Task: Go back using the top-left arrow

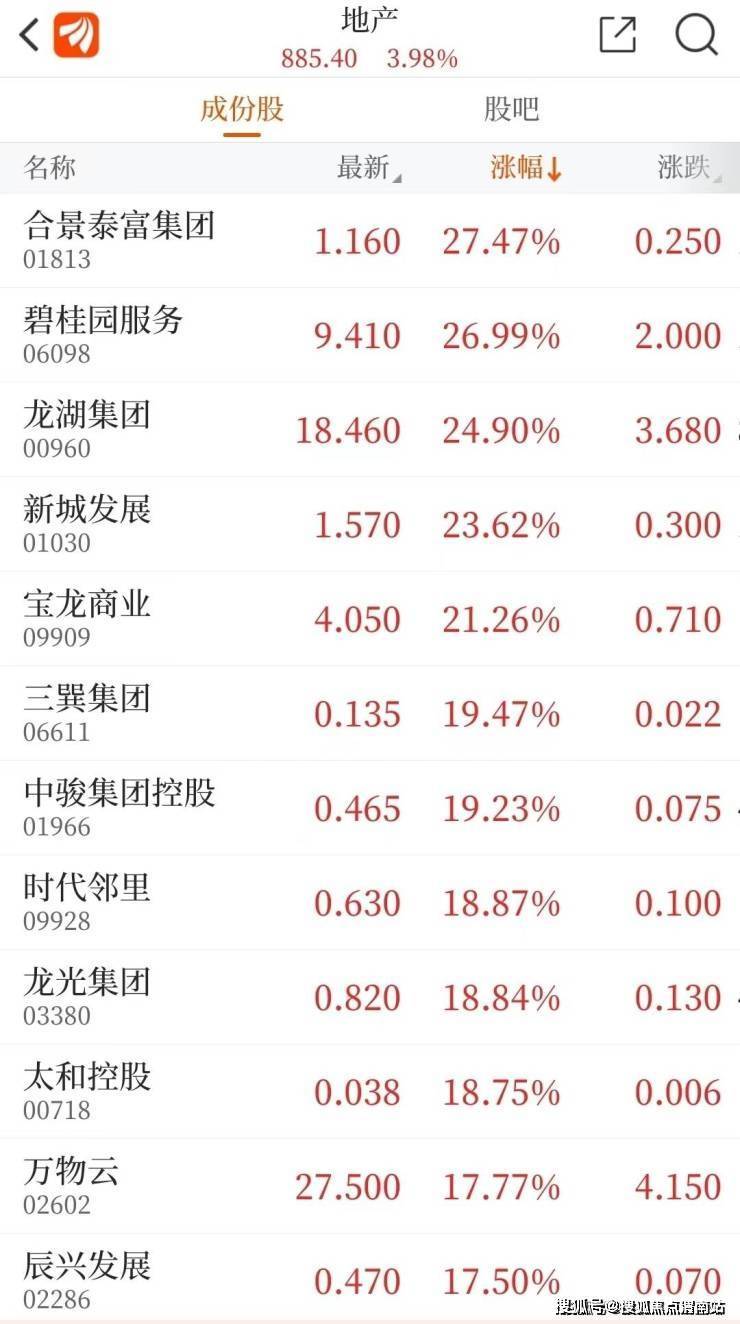Action: [x=30, y=35]
